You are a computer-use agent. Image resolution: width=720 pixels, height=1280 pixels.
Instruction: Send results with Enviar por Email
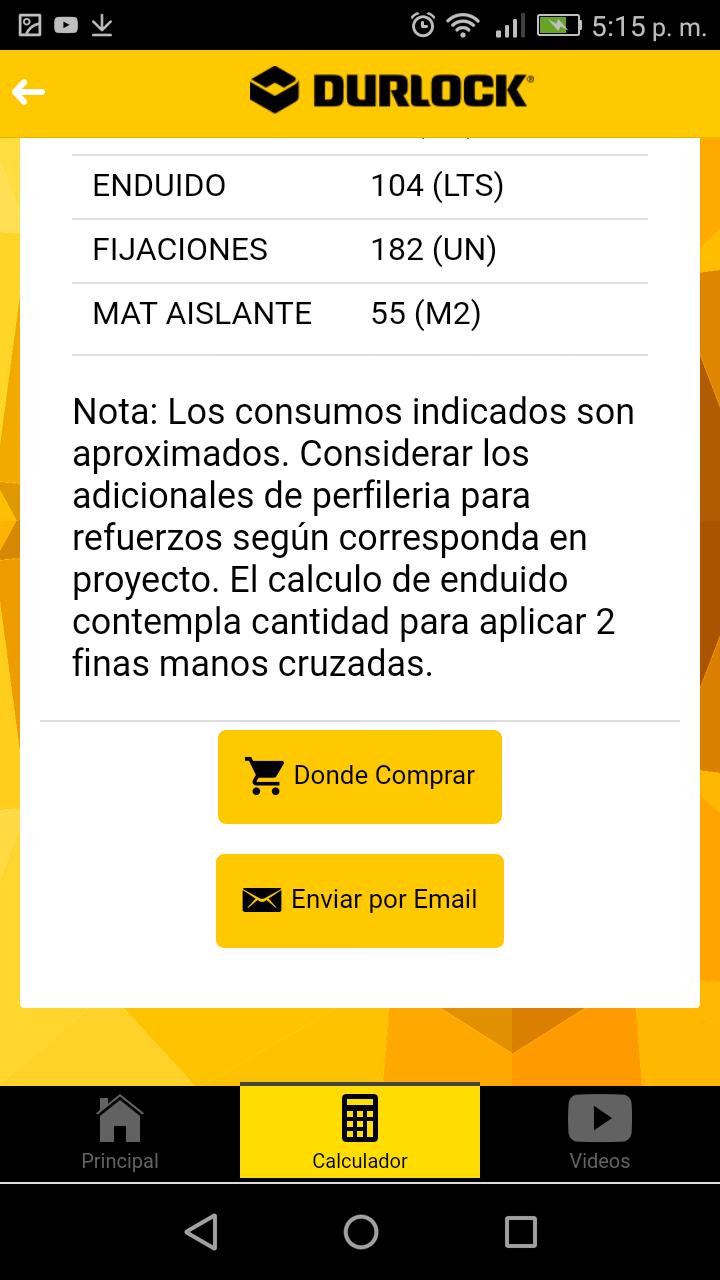point(360,900)
